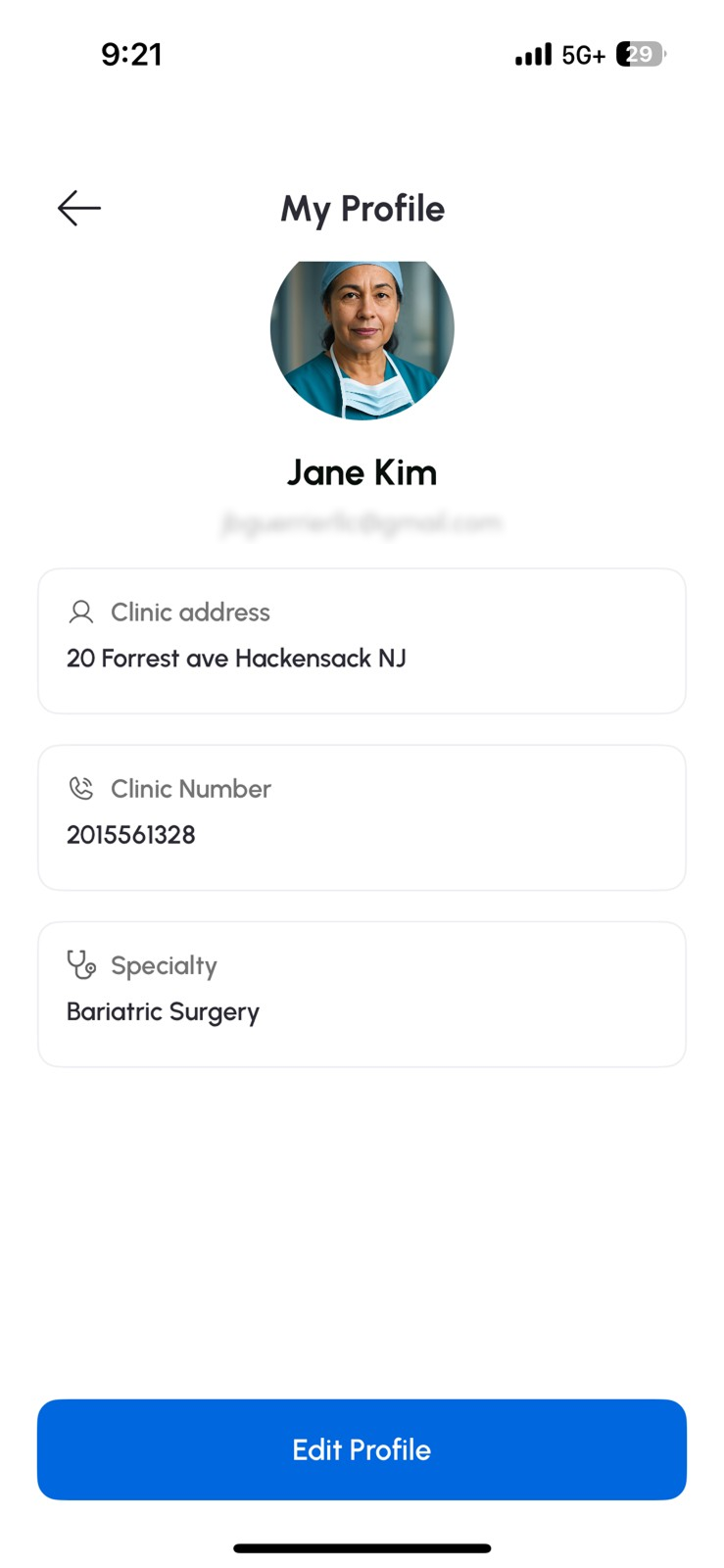Image resolution: width=724 pixels, height=1568 pixels.
Task: Tap the Edit Profile button
Action: [362, 1449]
